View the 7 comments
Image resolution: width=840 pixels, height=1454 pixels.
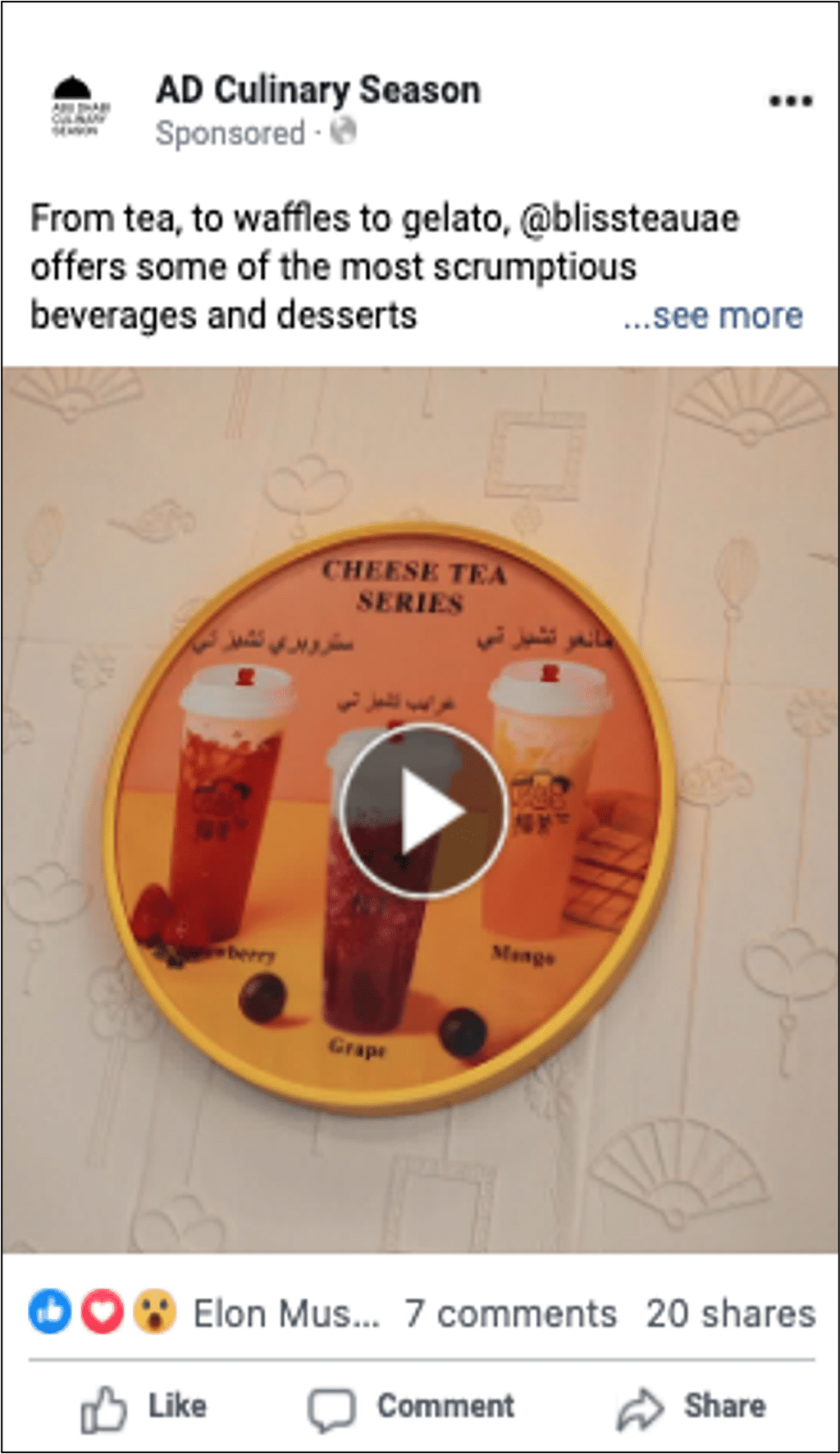click(x=510, y=1314)
